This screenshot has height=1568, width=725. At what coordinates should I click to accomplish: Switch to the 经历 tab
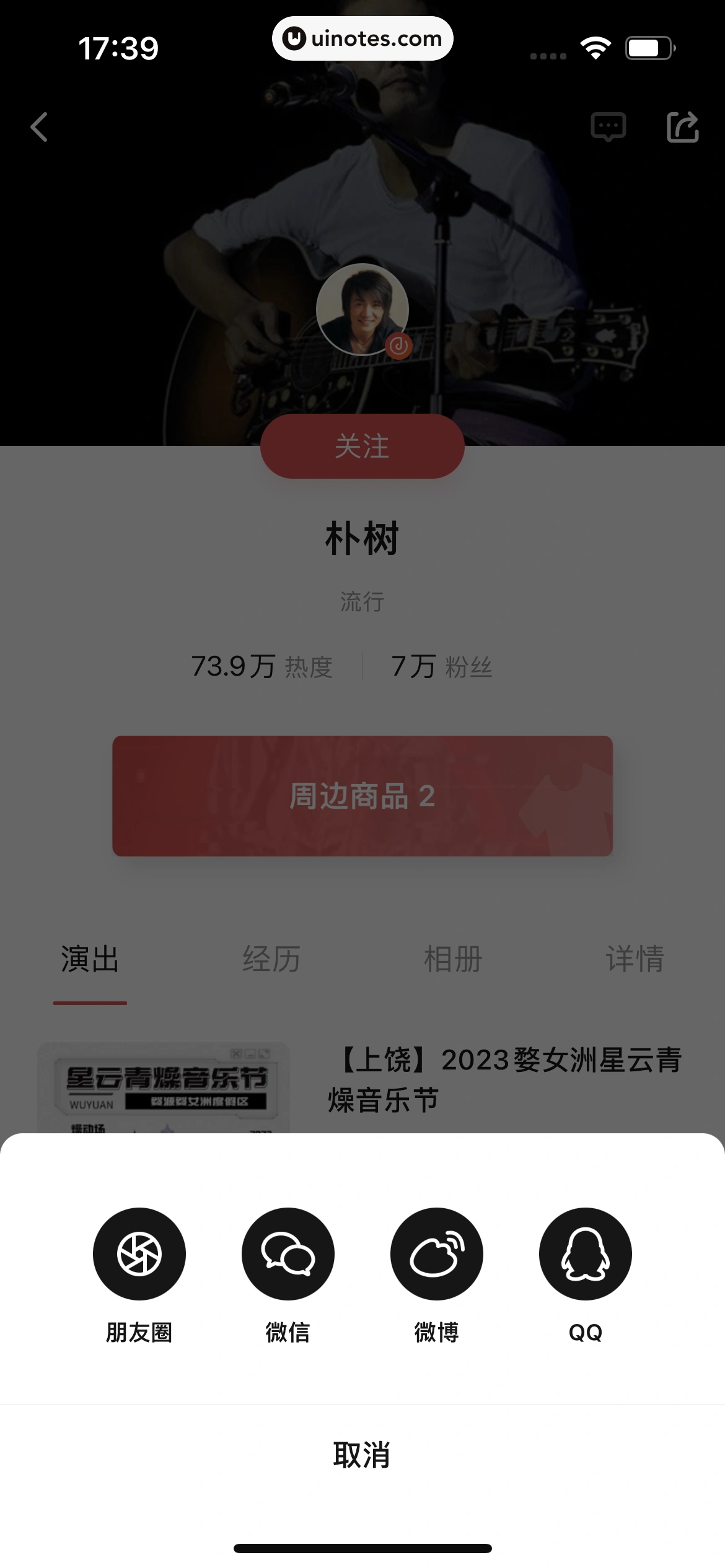271,959
